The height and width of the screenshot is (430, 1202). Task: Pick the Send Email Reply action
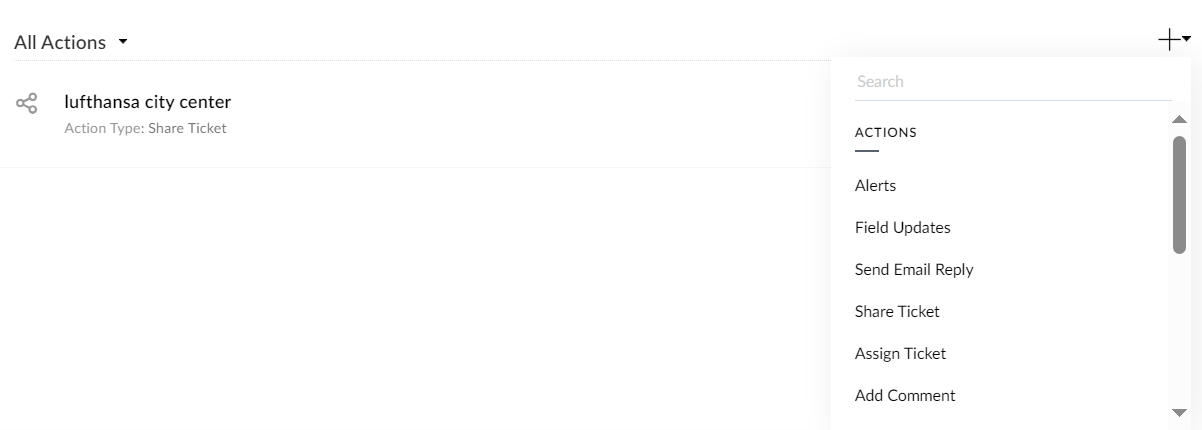913,270
